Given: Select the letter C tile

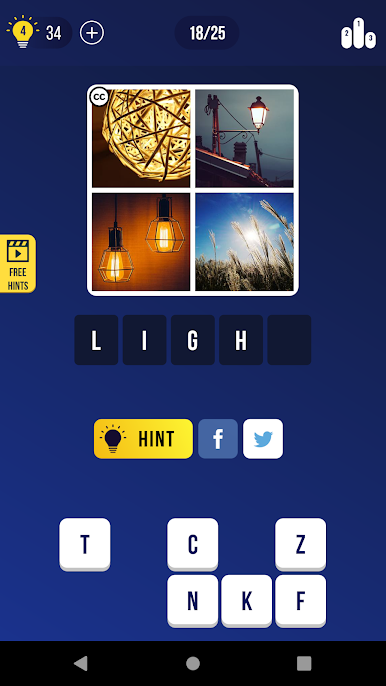Looking at the screenshot, I should pyautogui.click(x=193, y=544).
